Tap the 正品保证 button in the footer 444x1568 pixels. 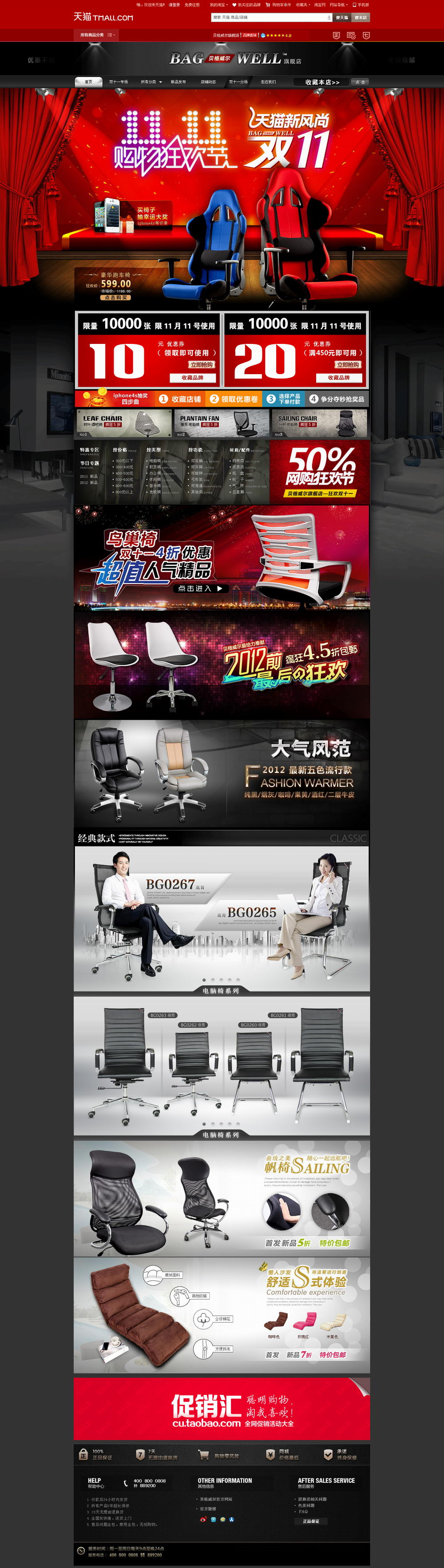click(x=311, y=1521)
